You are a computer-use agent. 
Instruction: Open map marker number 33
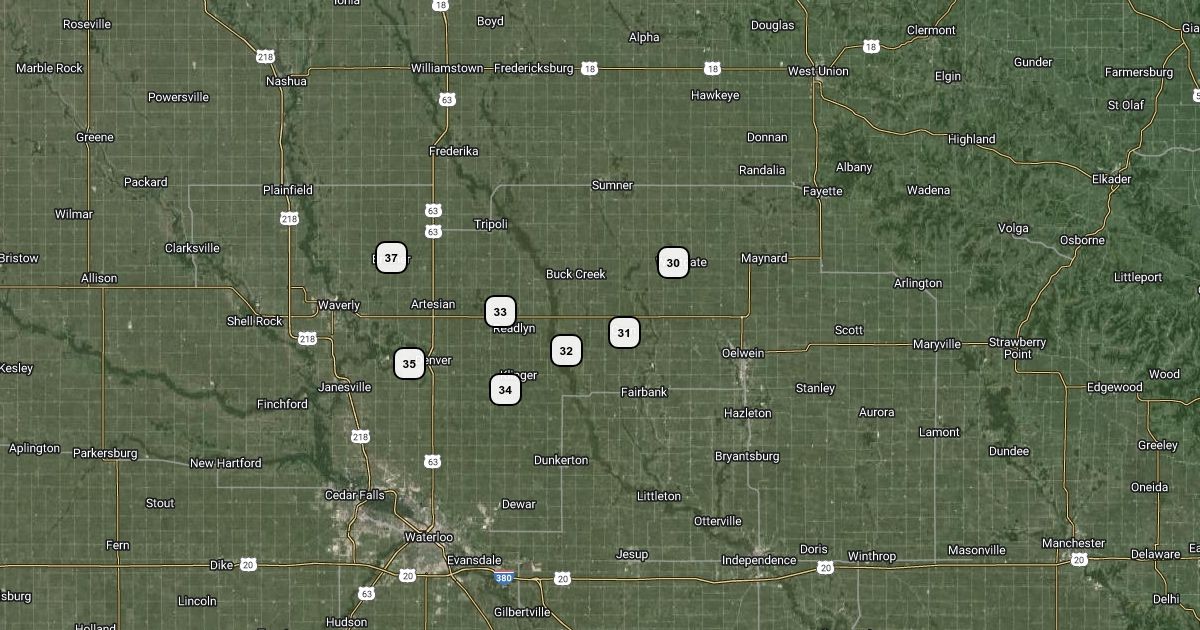coord(500,312)
